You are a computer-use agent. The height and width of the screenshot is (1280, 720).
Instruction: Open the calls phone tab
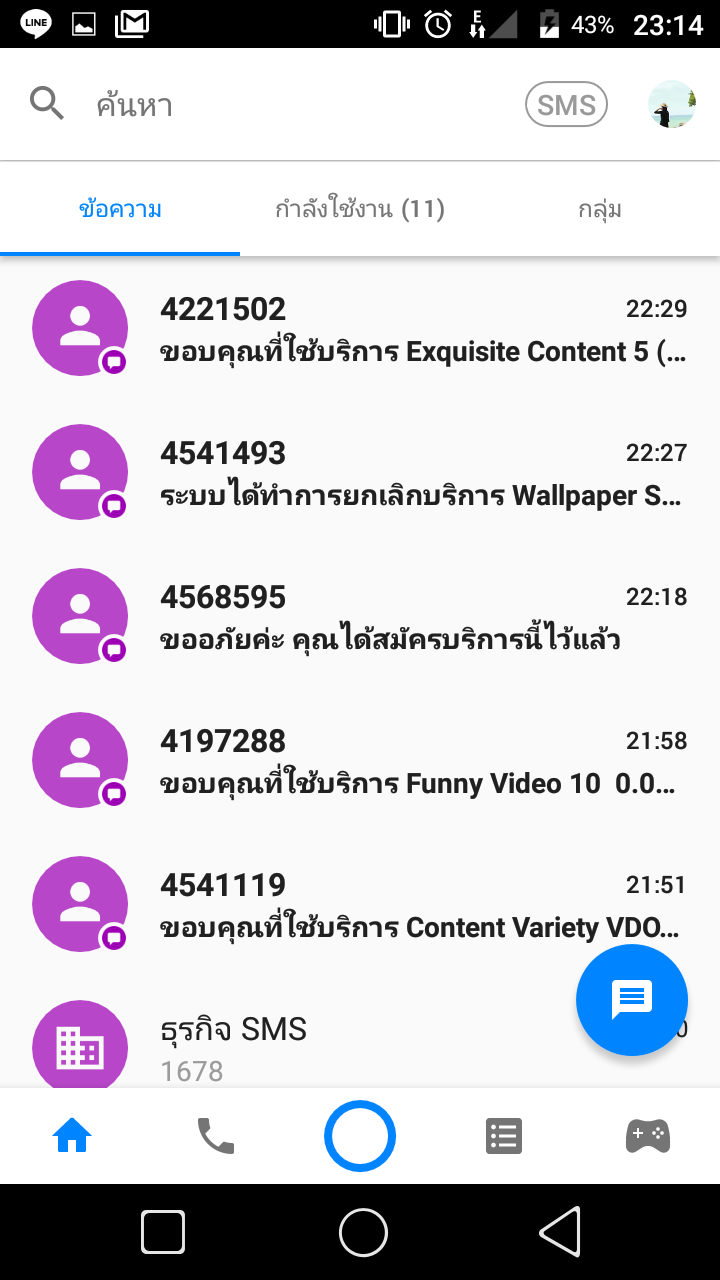(216, 1136)
